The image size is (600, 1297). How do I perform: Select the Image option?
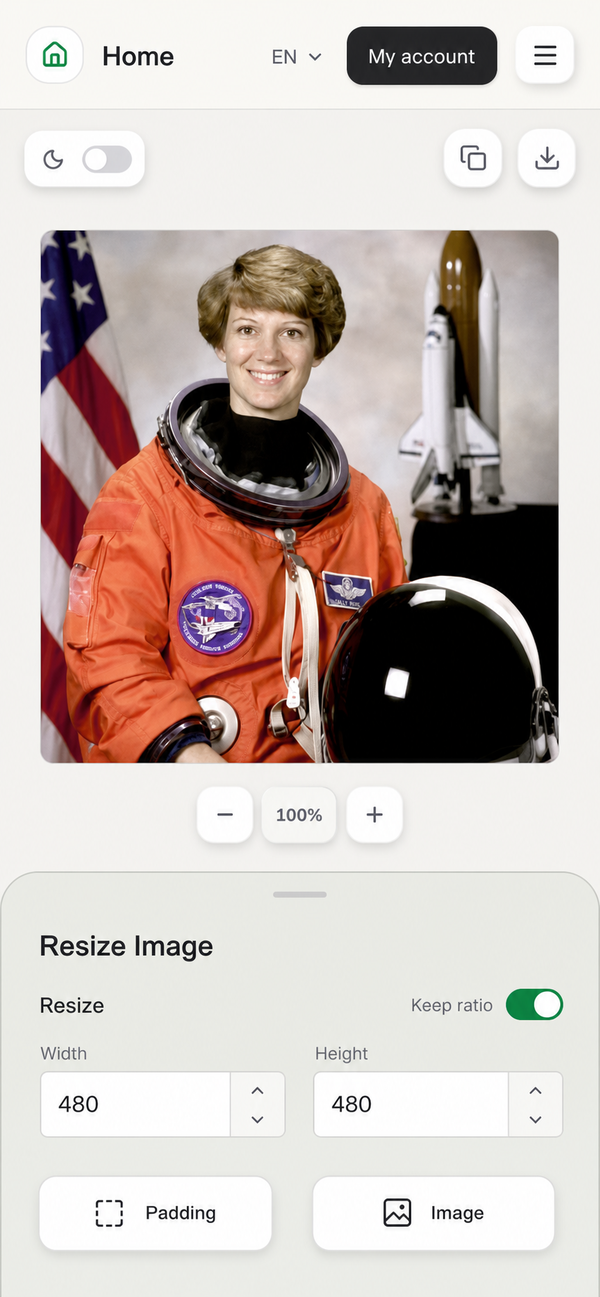(434, 1213)
